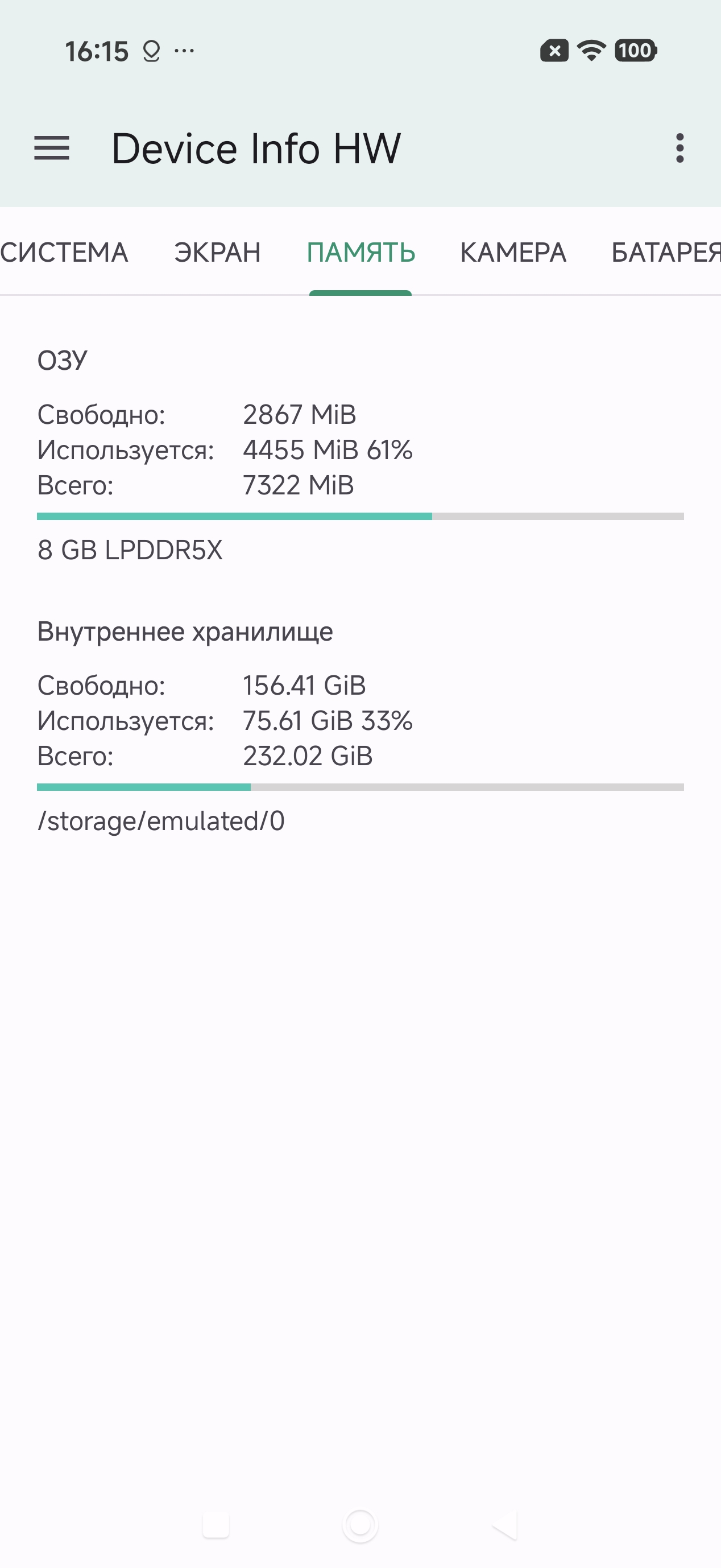Select the ПАМЯТЬ tab
This screenshot has width=721, height=1568.
(361, 252)
